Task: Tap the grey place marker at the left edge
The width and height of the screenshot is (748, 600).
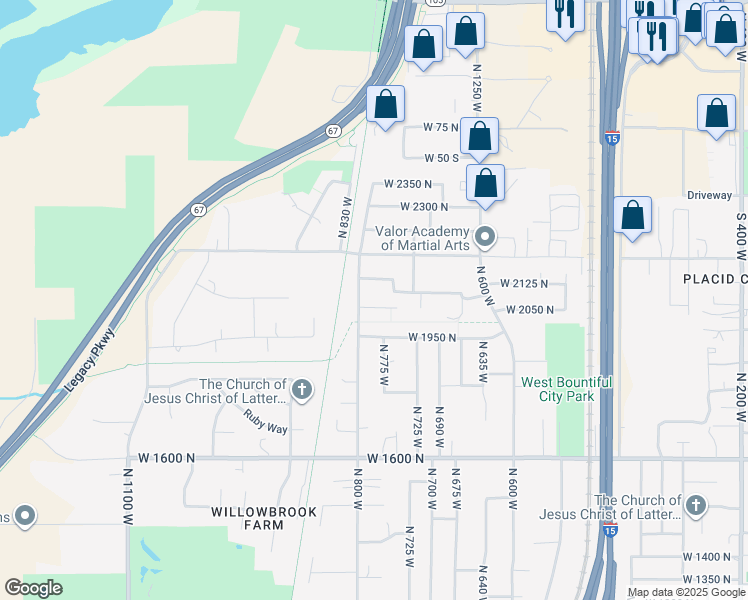Action: (x=24, y=516)
